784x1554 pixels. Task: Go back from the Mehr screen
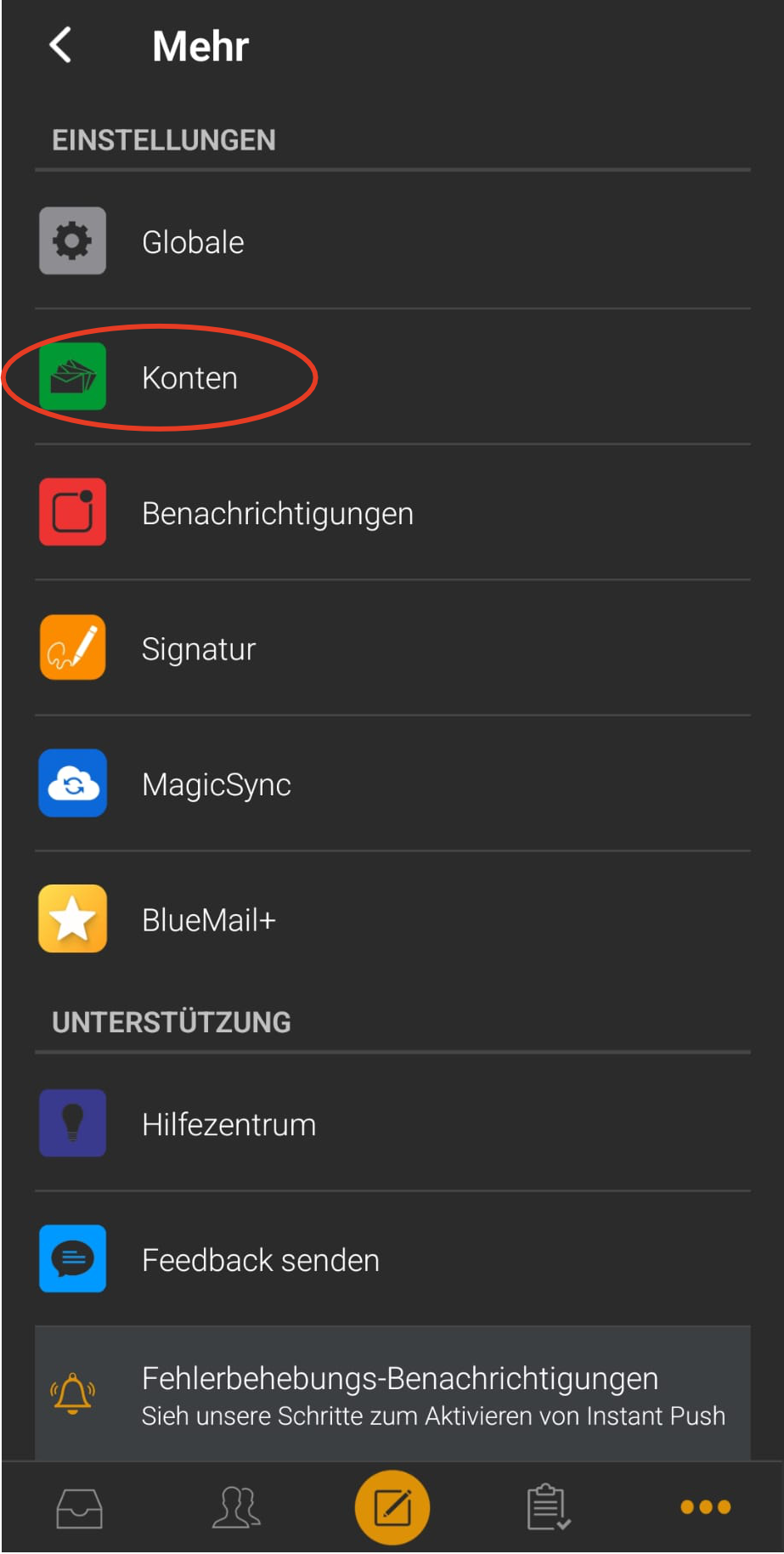60,45
